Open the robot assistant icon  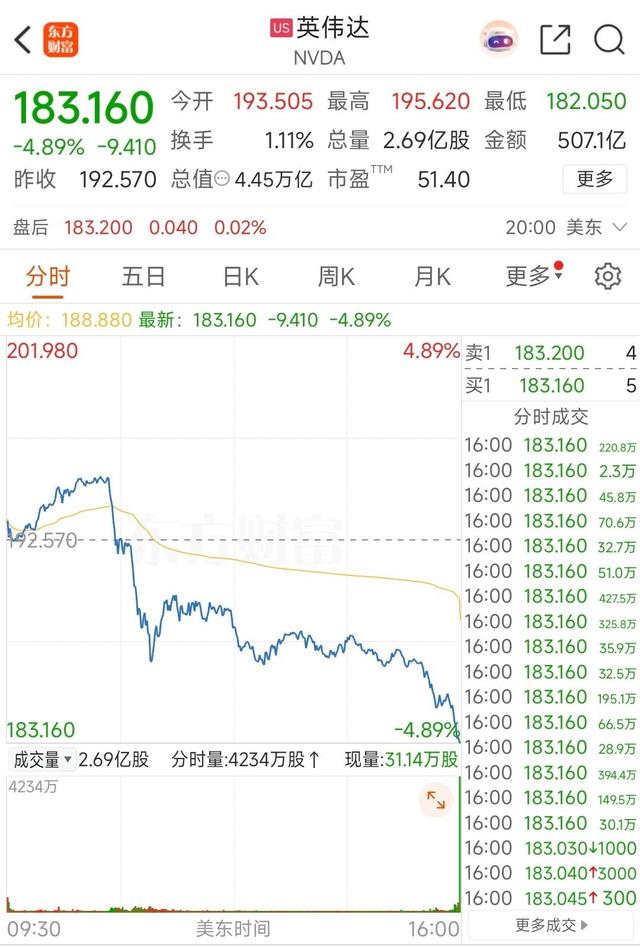tap(498, 40)
